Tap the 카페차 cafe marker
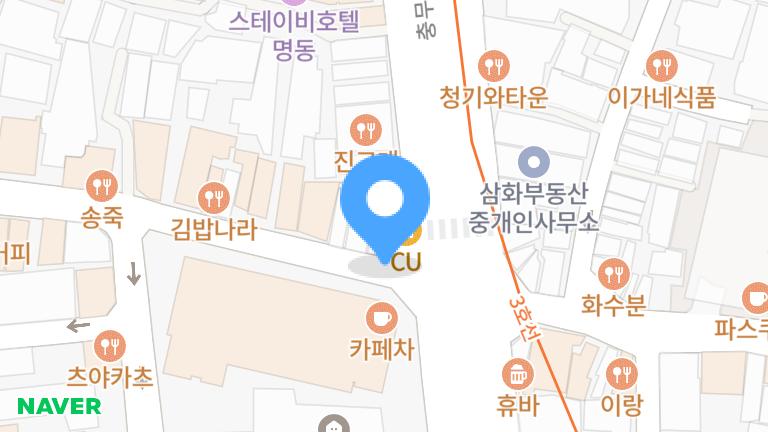 (x=381, y=319)
